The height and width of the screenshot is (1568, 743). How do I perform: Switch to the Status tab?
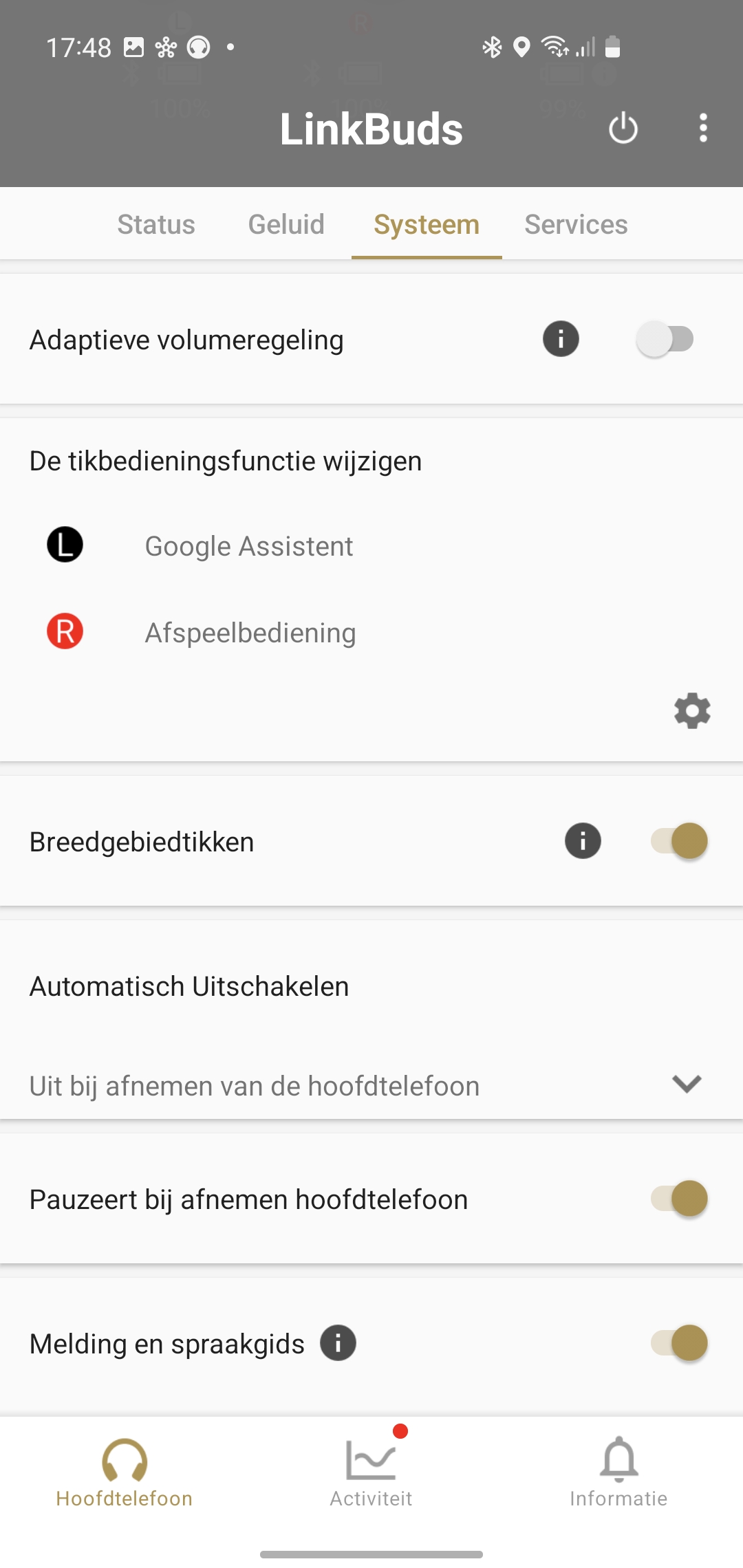click(156, 225)
